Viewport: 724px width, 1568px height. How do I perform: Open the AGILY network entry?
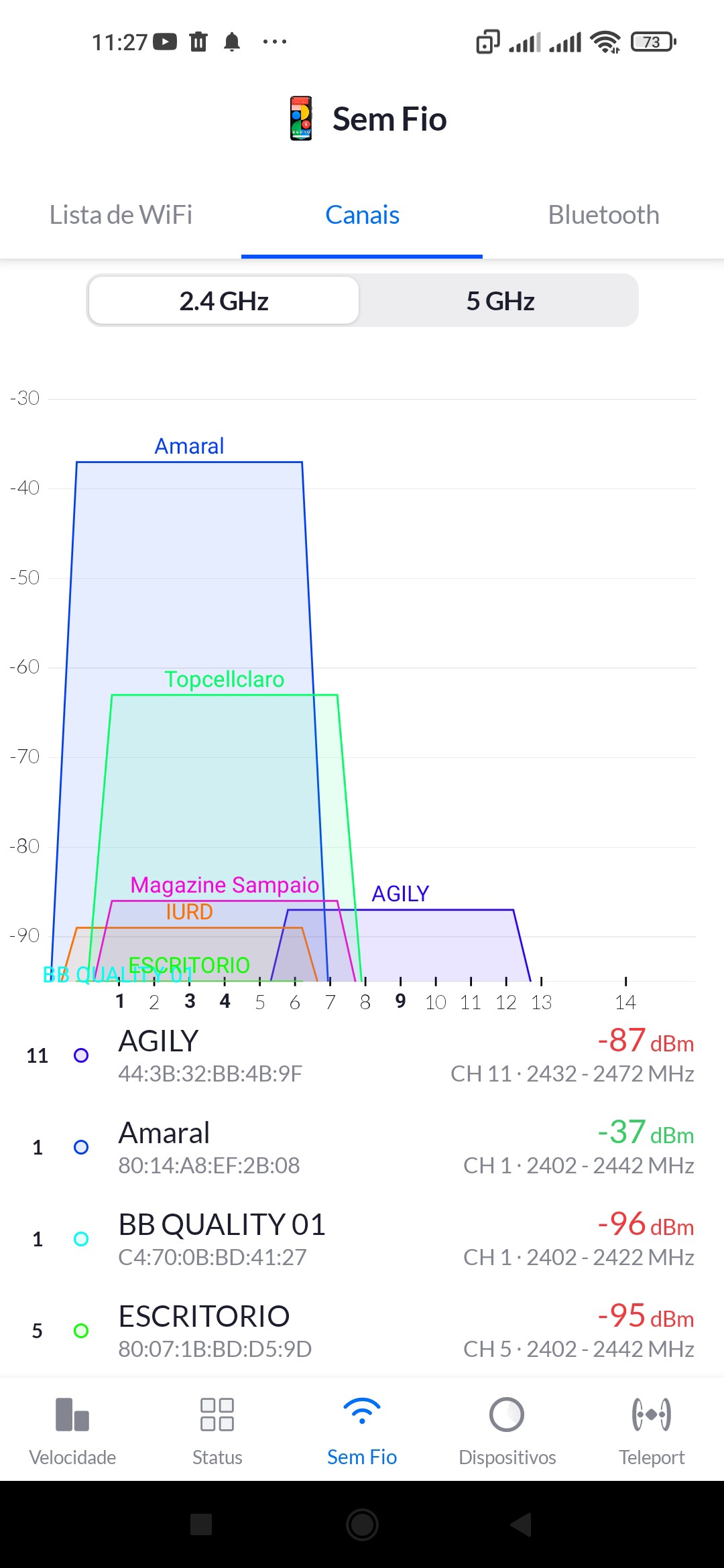pos(362,1055)
